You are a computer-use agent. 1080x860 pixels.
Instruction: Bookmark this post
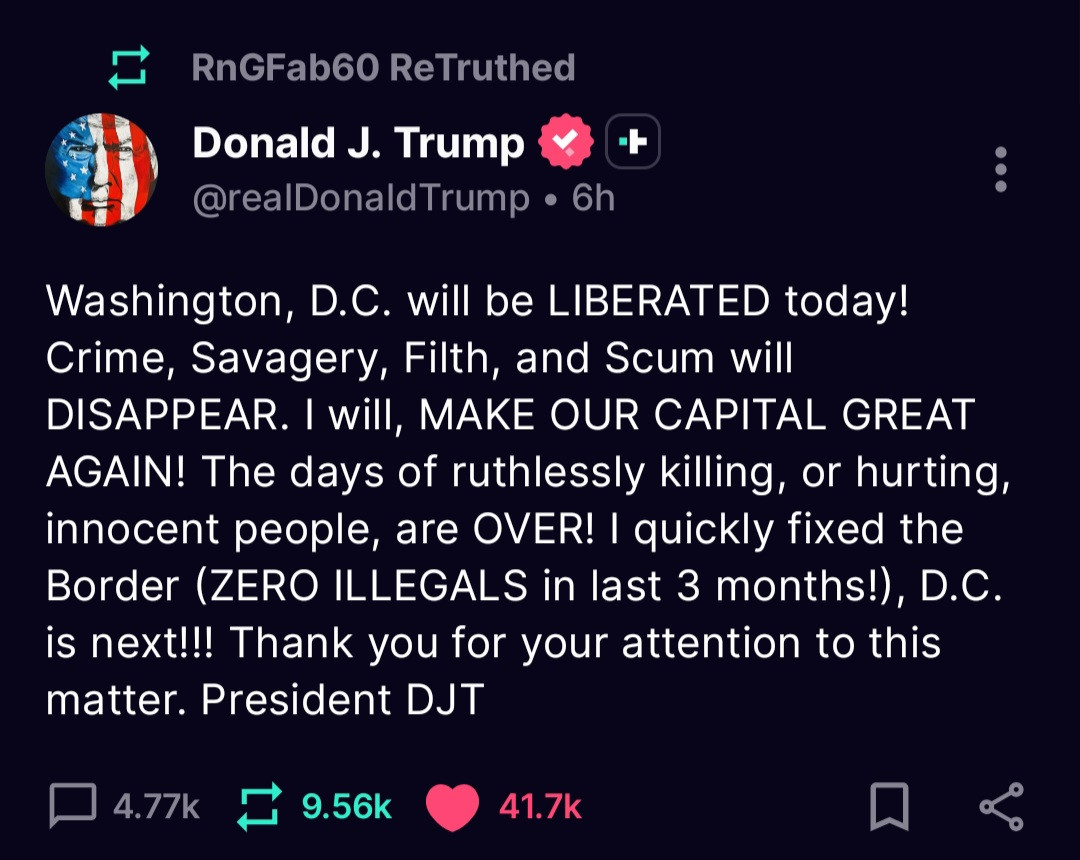tap(889, 807)
